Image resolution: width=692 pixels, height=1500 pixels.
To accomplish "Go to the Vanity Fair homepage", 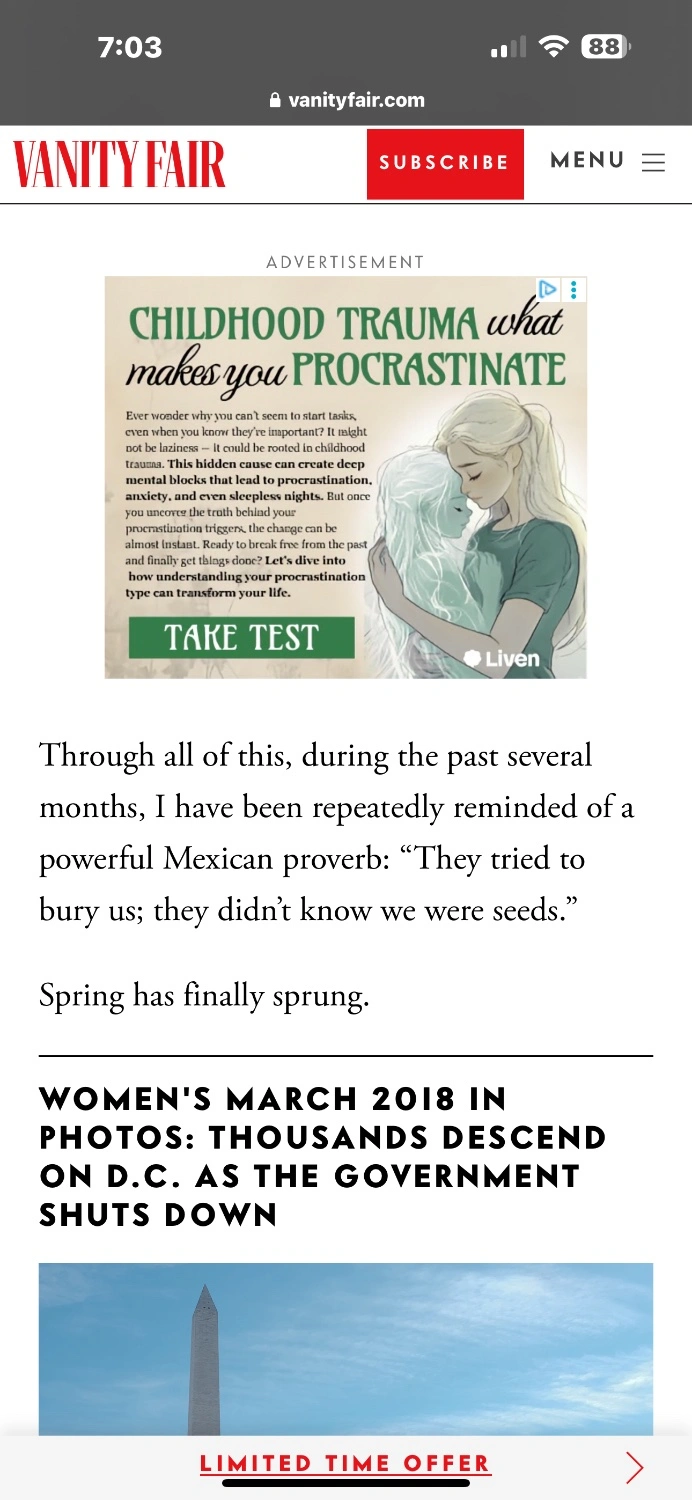I will 119,164.
